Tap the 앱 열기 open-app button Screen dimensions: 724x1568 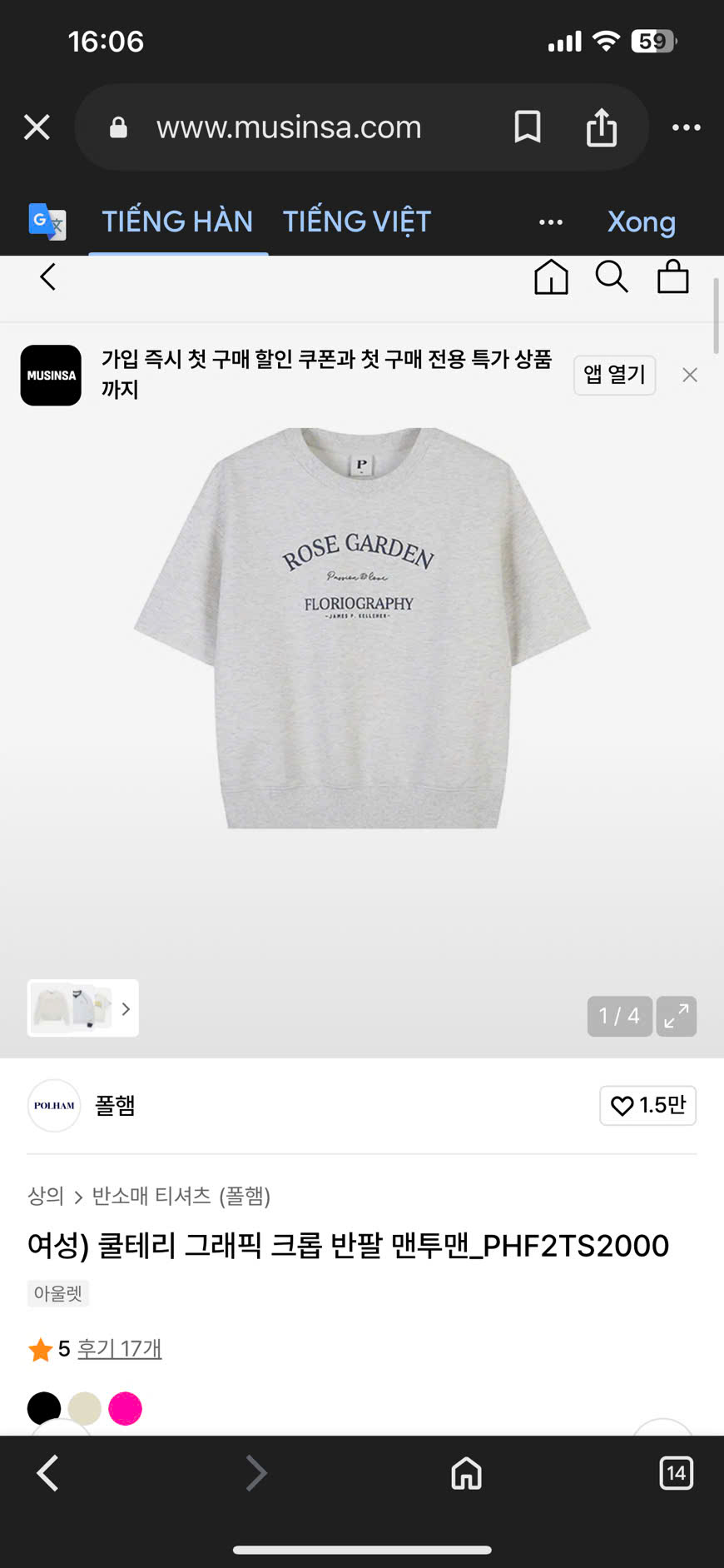(x=614, y=375)
